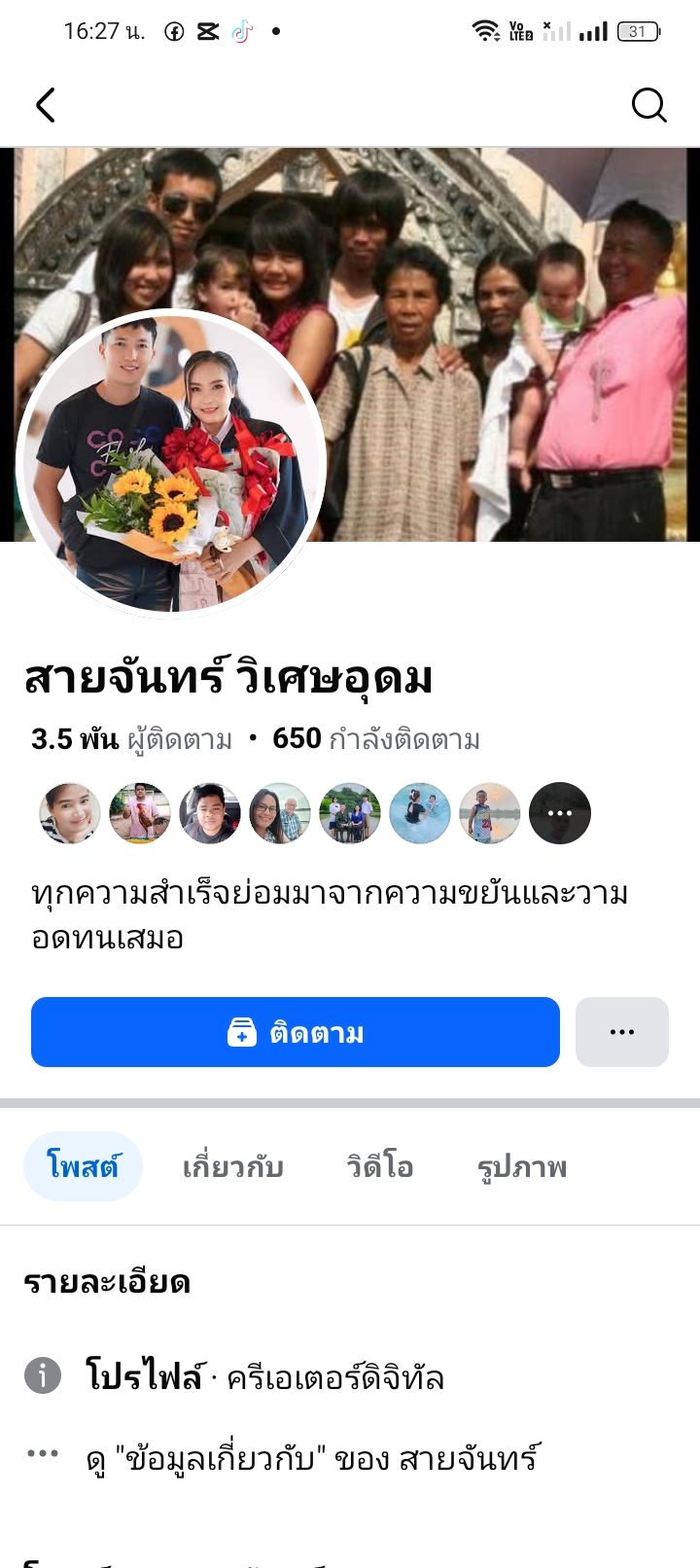Select the รูปภาพ tab
The width and height of the screenshot is (700, 1568).
point(522,1166)
